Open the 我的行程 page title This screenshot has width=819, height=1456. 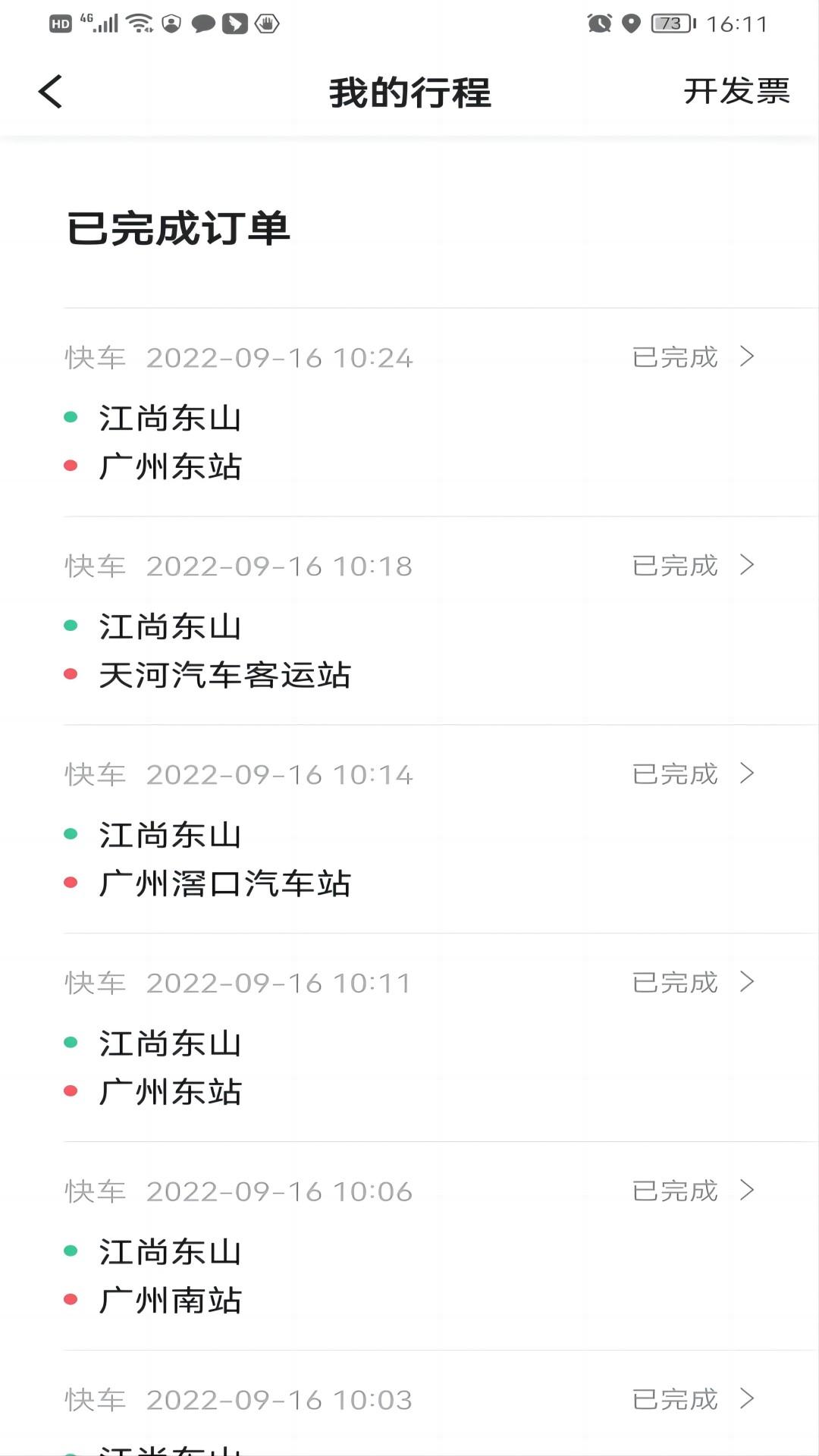409,93
